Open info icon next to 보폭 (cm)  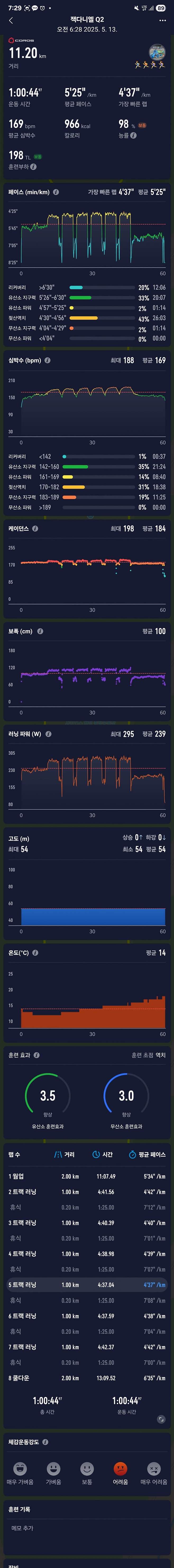coord(40,631)
